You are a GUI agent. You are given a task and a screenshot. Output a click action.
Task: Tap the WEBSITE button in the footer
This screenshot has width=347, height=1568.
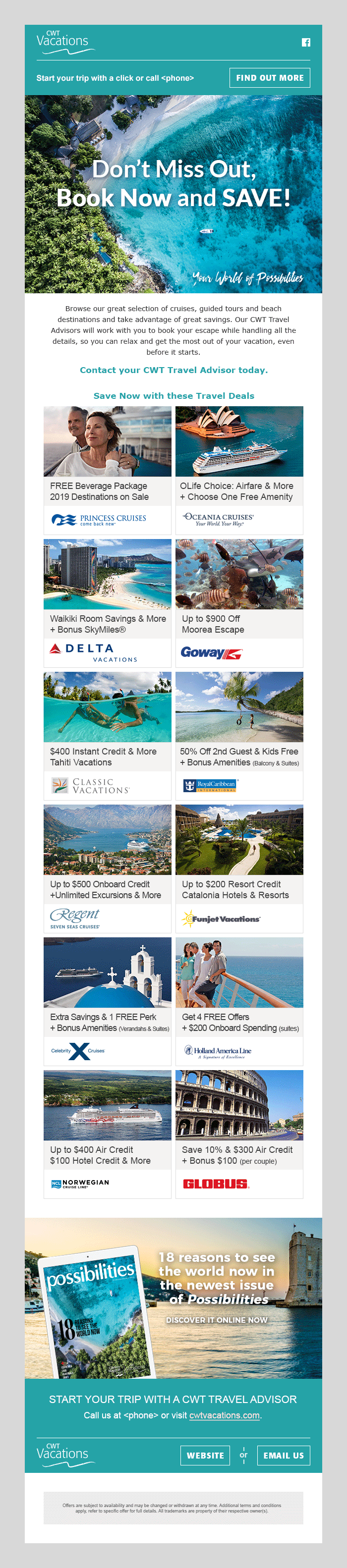[205, 1456]
